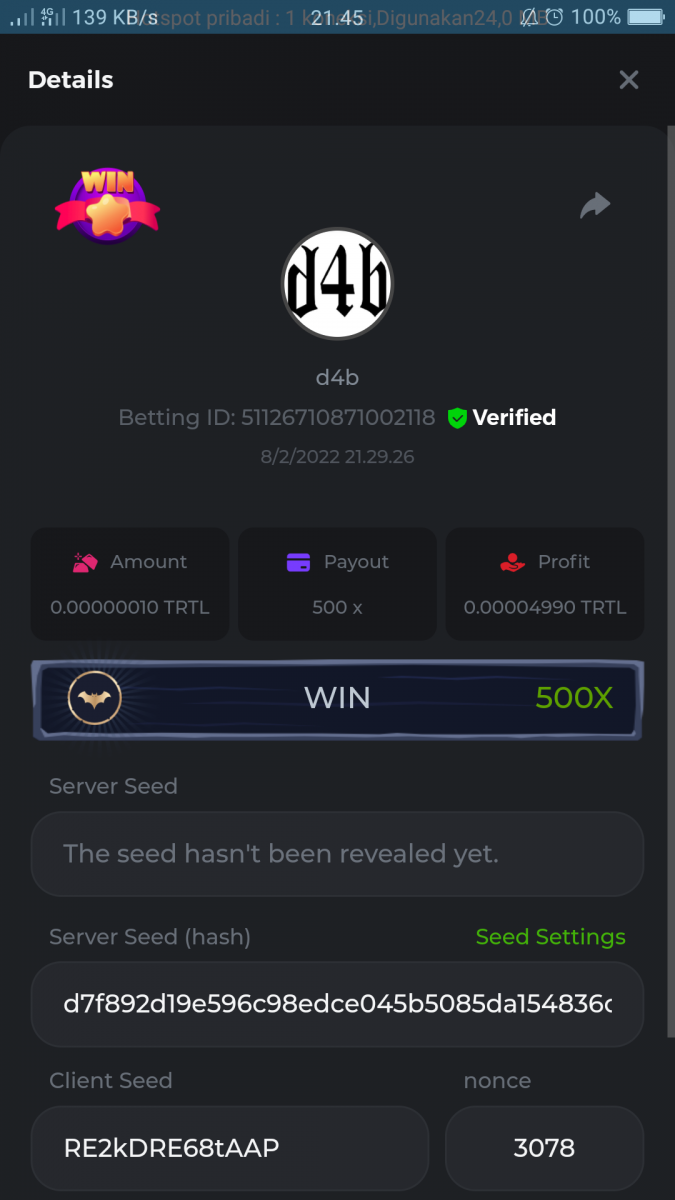Tap the nonce field showing 3078
The height and width of the screenshot is (1200, 675).
[544, 1148]
